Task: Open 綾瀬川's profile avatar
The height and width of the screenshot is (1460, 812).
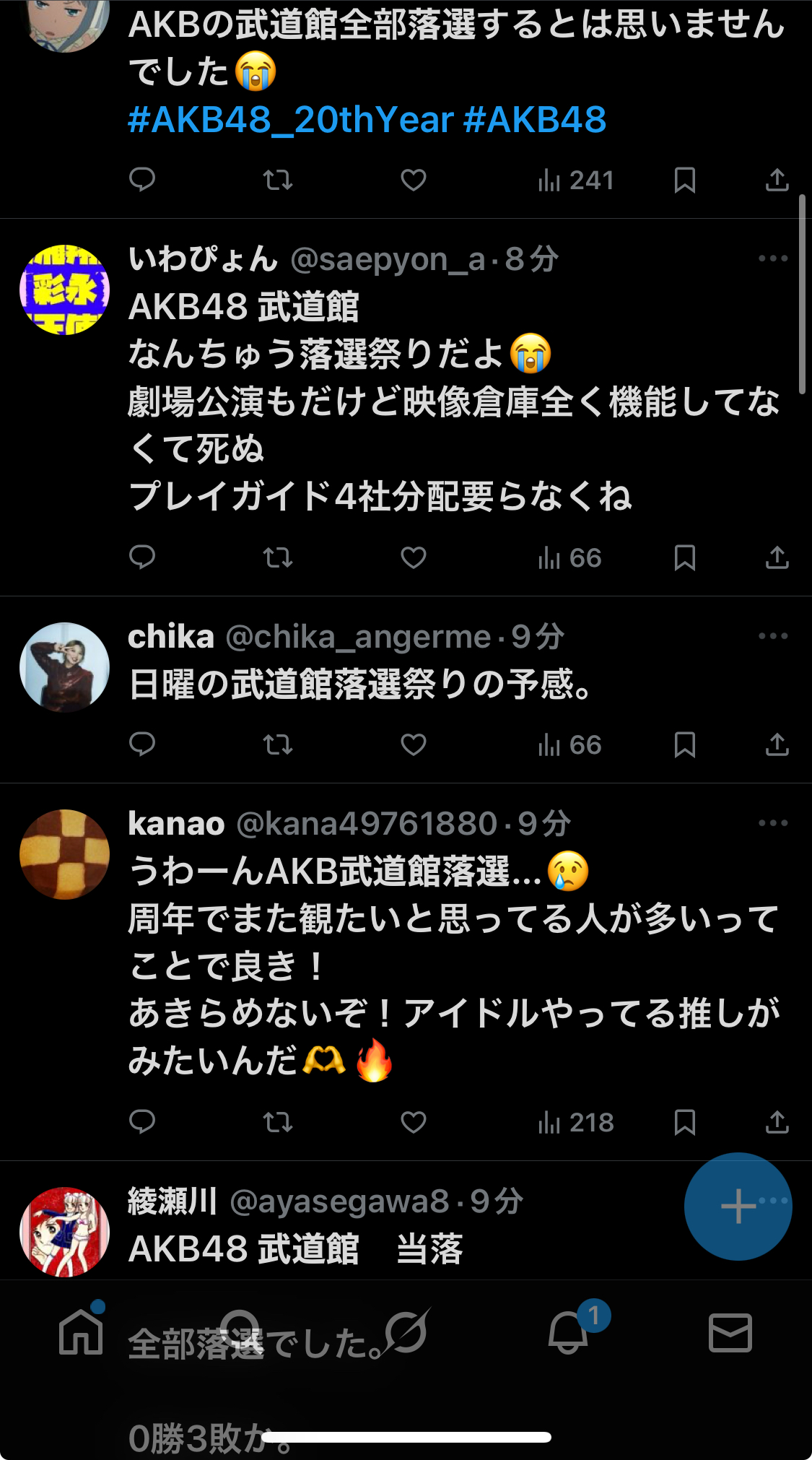Action: [64, 1232]
